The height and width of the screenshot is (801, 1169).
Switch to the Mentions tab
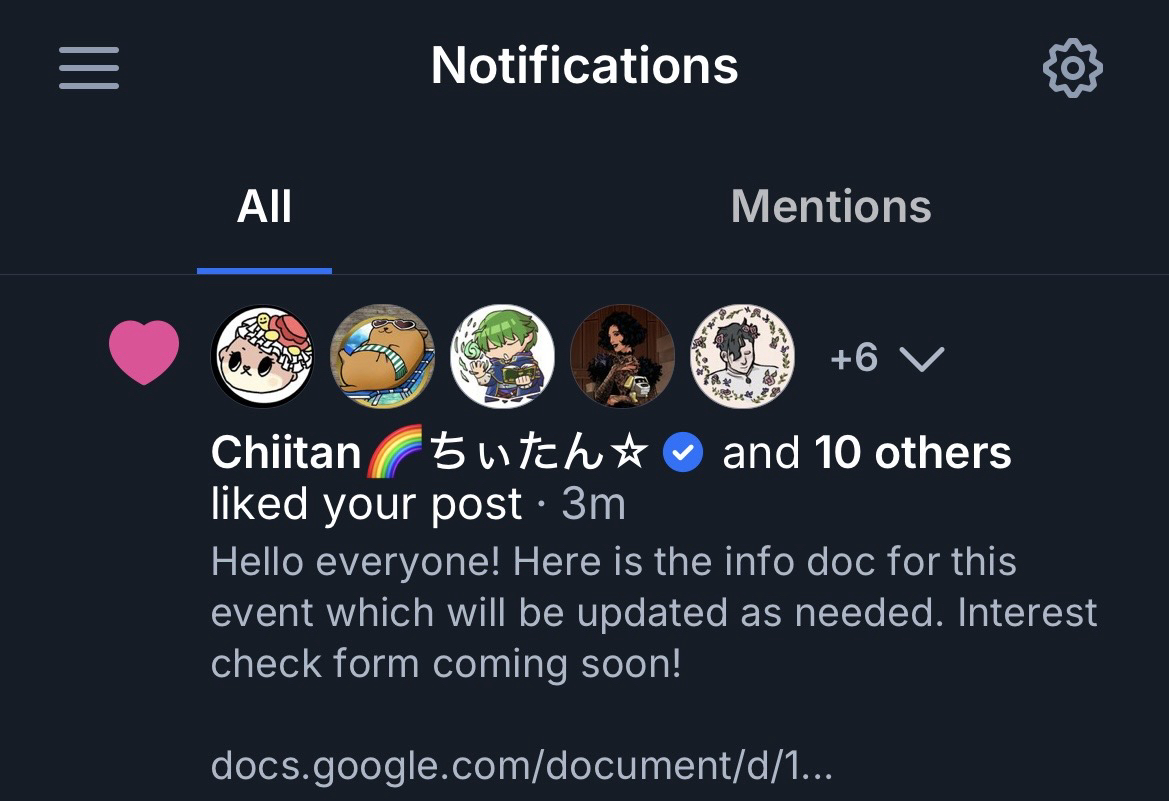coord(831,207)
